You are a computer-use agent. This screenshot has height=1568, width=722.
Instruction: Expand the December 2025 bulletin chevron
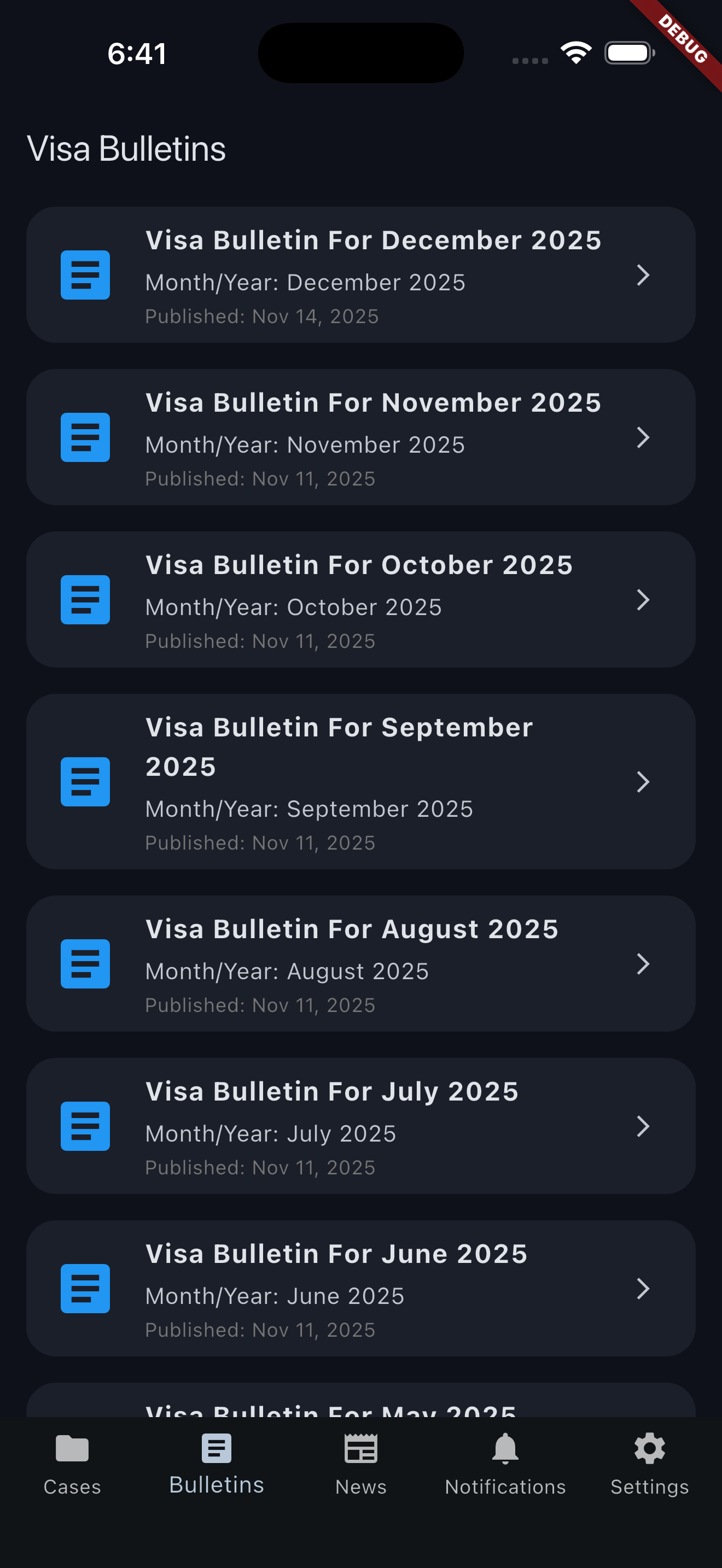(643, 275)
